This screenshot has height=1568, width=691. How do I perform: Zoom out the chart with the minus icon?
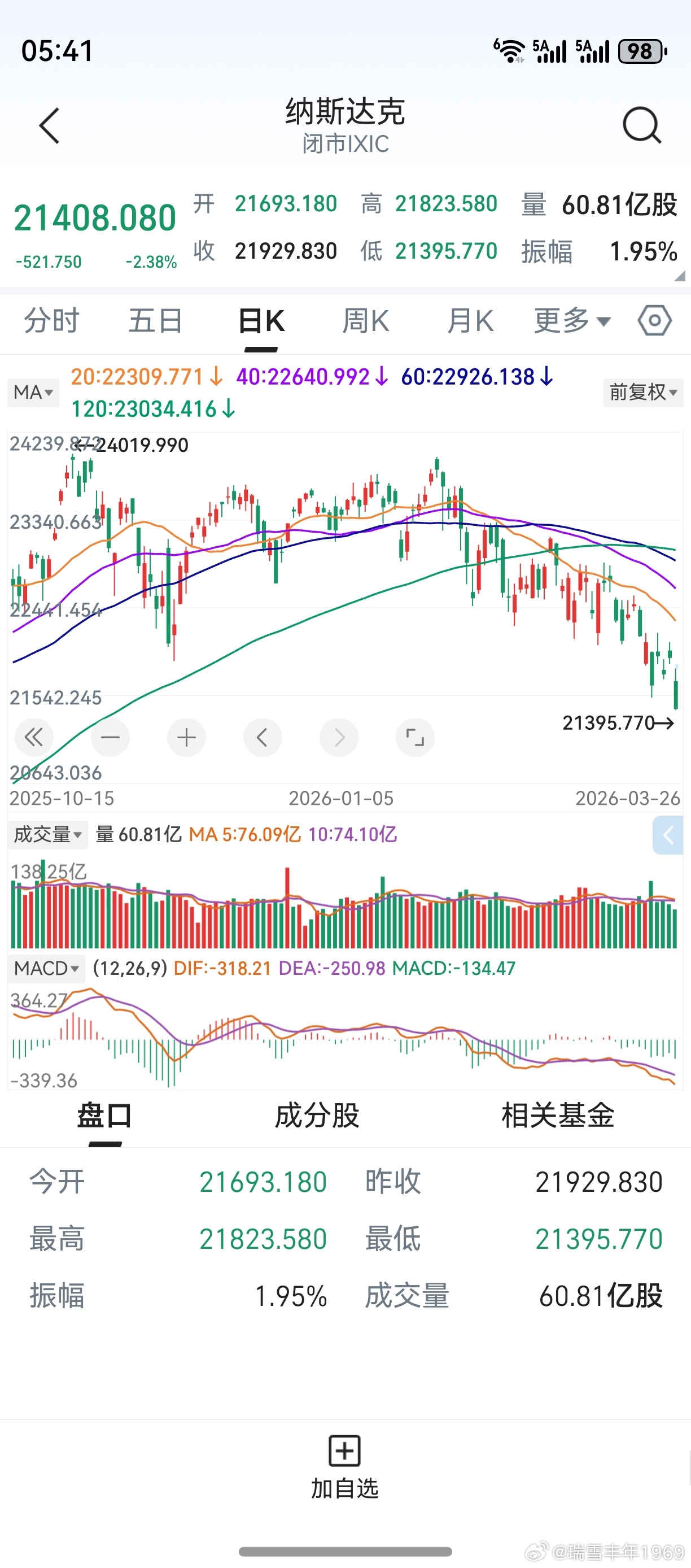tap(110, 737)
